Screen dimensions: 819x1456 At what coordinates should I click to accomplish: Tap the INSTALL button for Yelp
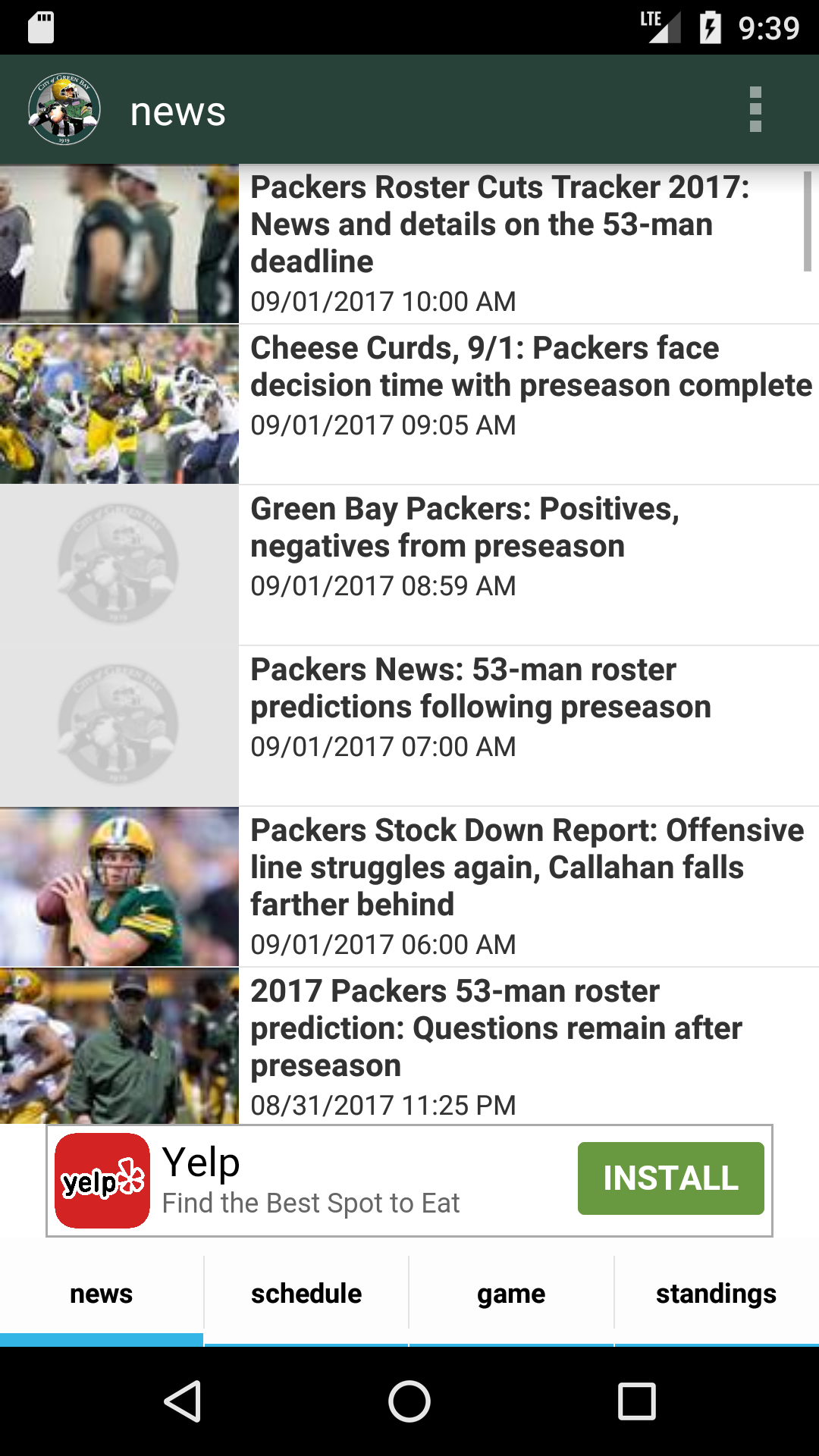[670, 1176]
